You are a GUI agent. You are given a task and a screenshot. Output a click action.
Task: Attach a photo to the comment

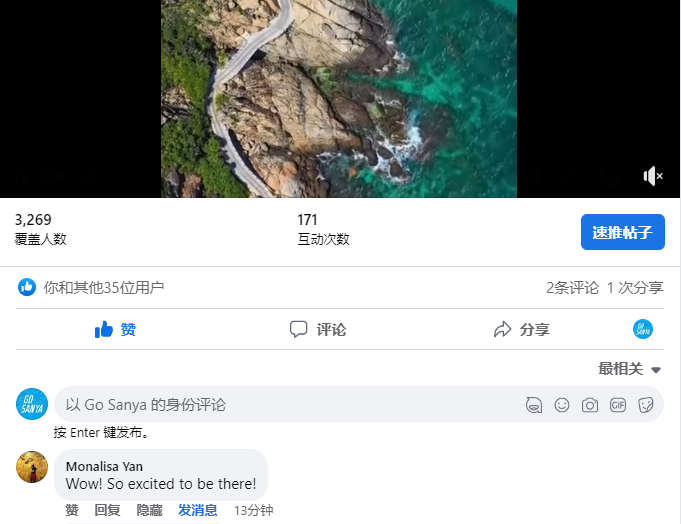(590, 405)
